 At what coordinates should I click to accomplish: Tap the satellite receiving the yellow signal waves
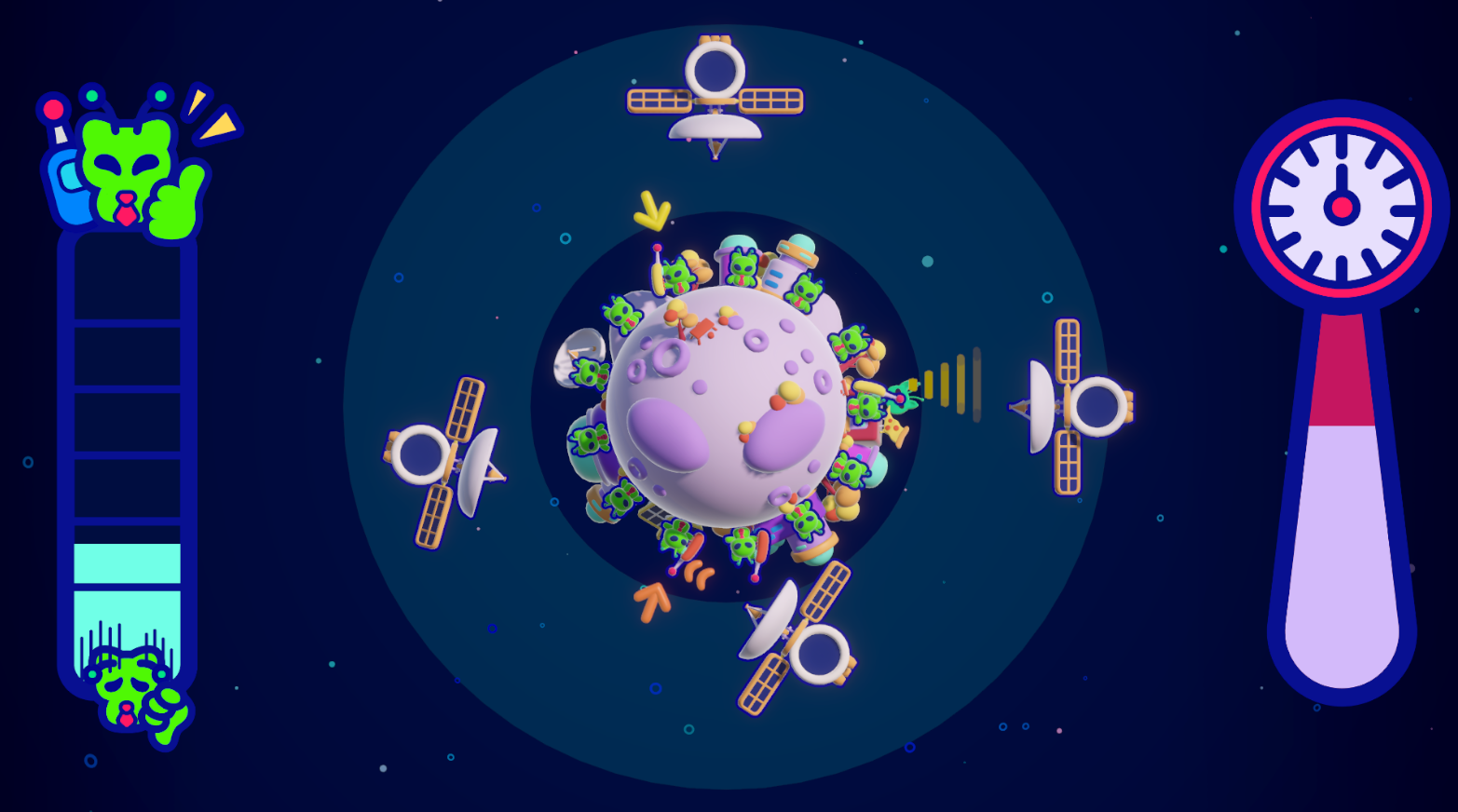1074,406
